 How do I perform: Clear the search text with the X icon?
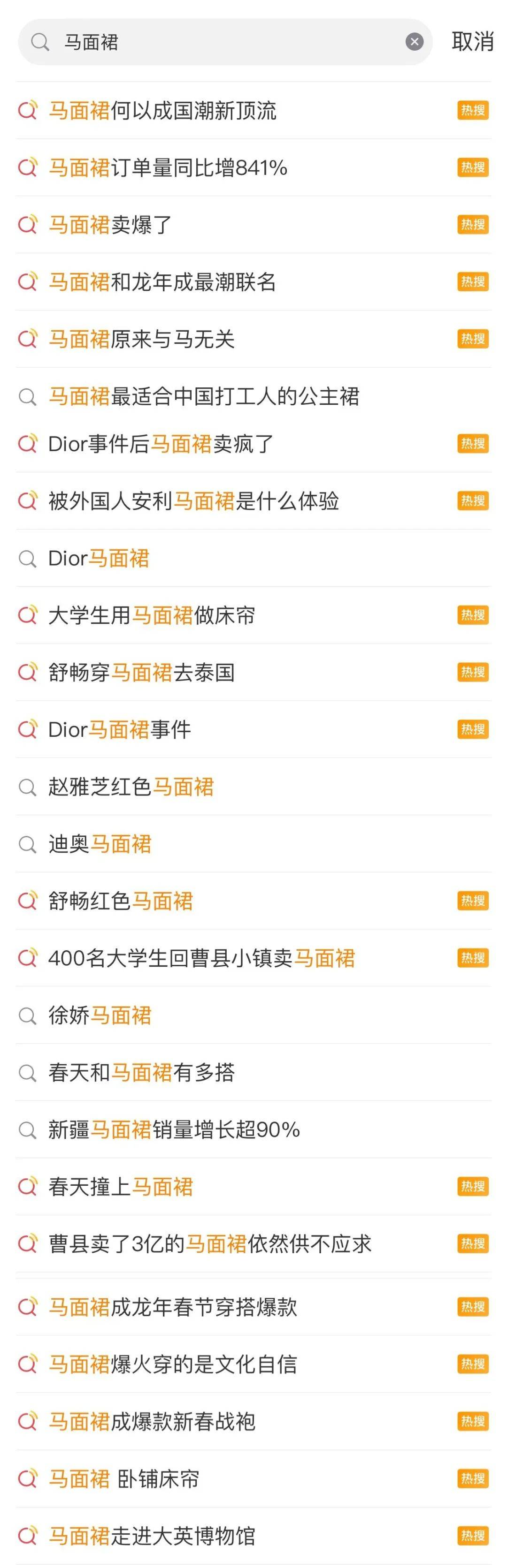coord(415,42)
